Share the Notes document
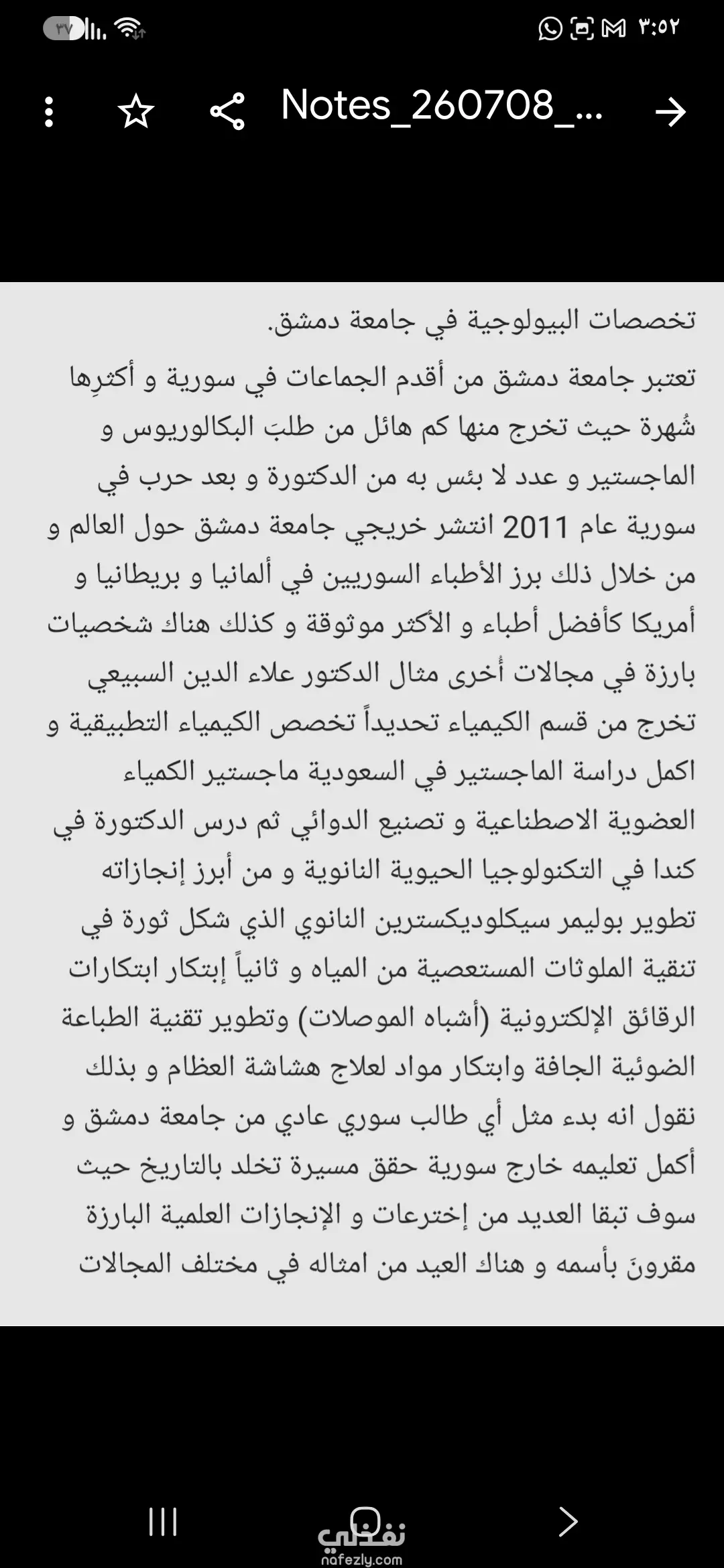724x1568 pixels. pos(228,111)
